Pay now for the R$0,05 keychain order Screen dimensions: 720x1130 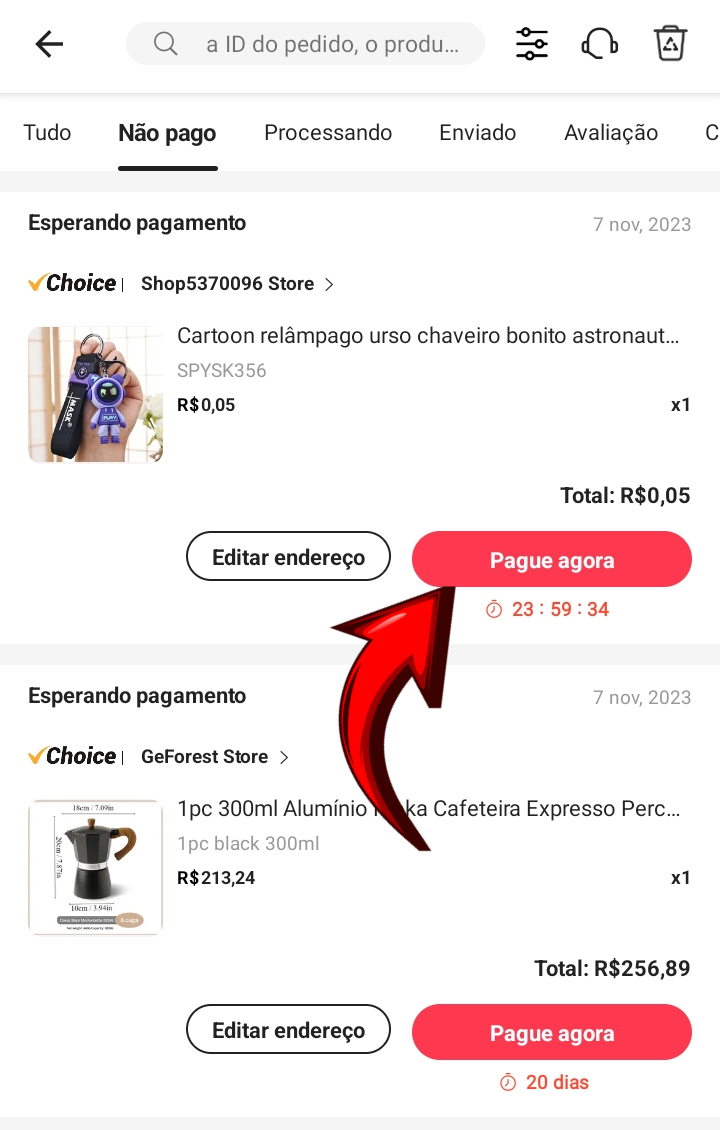point(551,560)
